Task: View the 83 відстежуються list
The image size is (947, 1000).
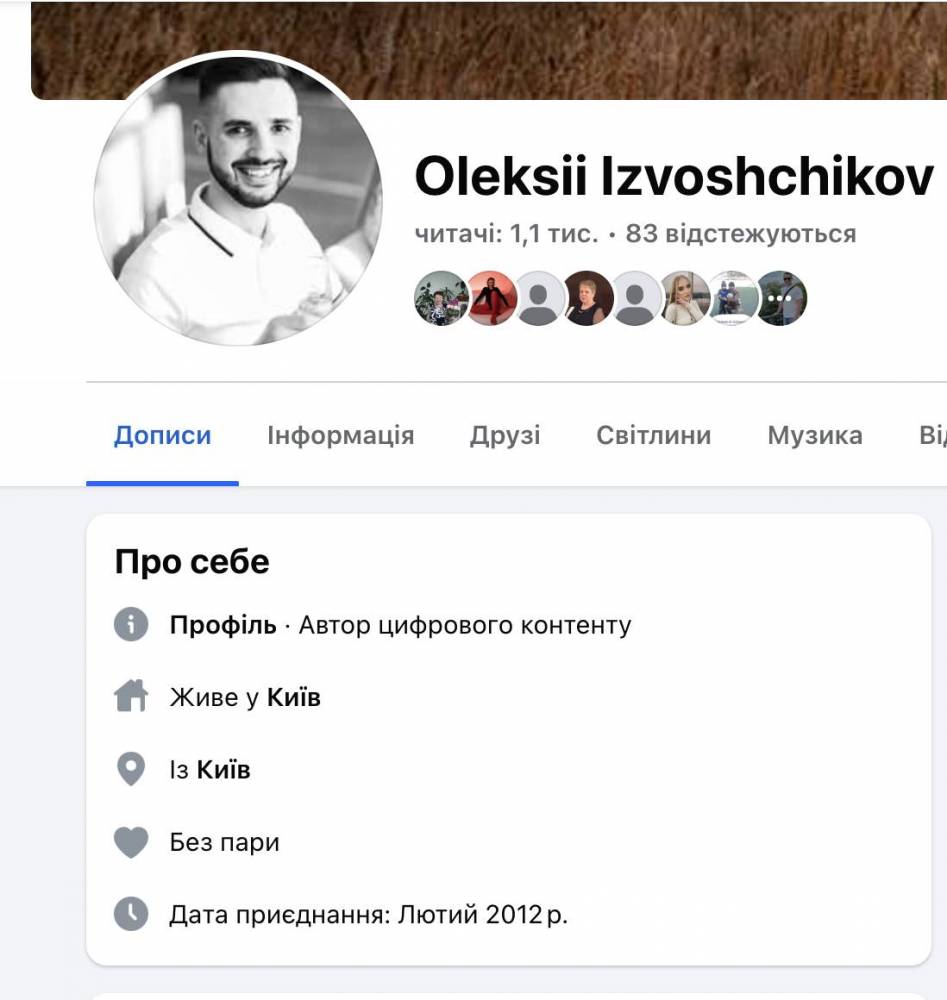Action: point(740,234)
